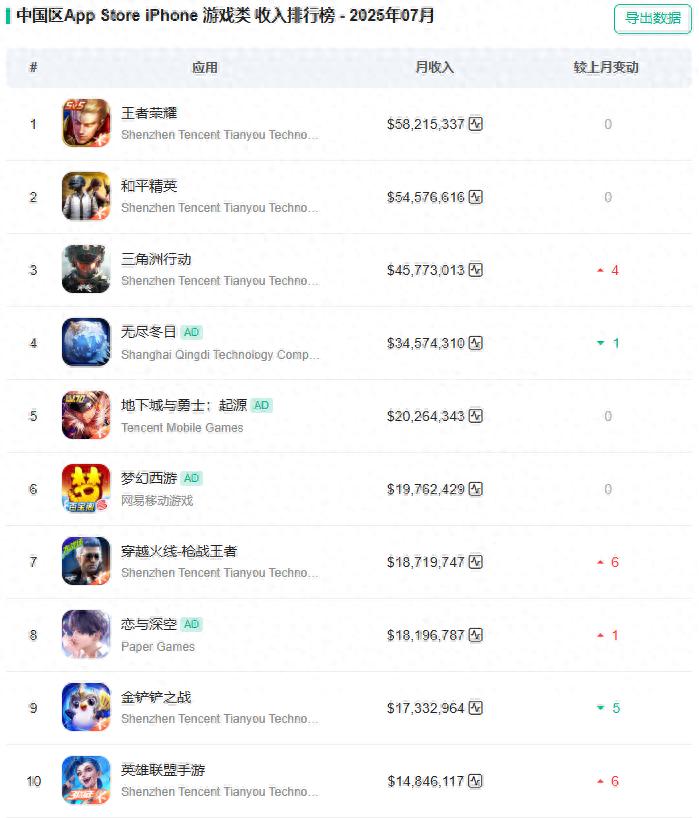Viewport: 699px width, 818px height.
Task: View revenue trend chart for 英雄联盟手游
Action: (476, 781)
